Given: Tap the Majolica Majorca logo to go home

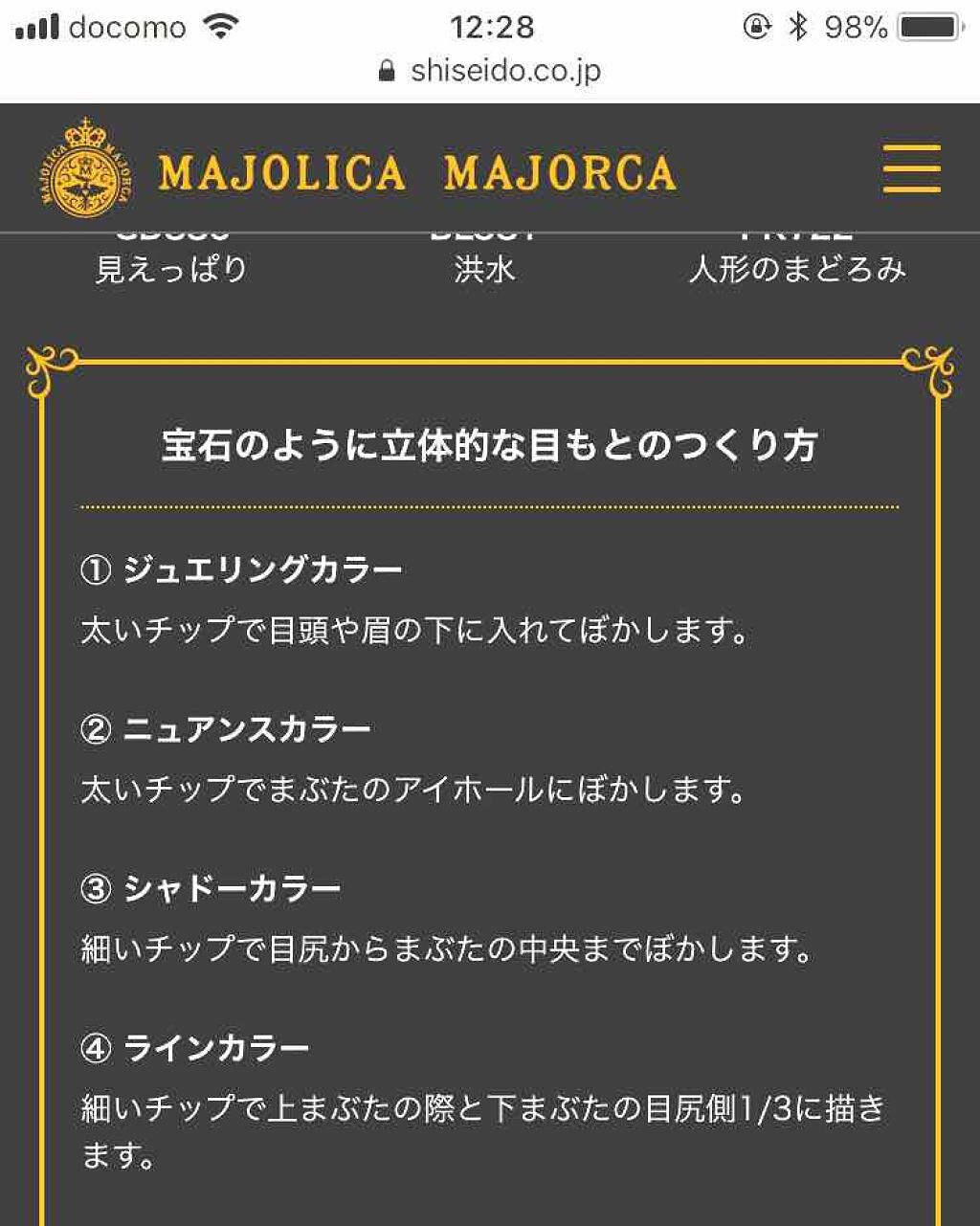Looking at the screenshot, I should [360, 170].
